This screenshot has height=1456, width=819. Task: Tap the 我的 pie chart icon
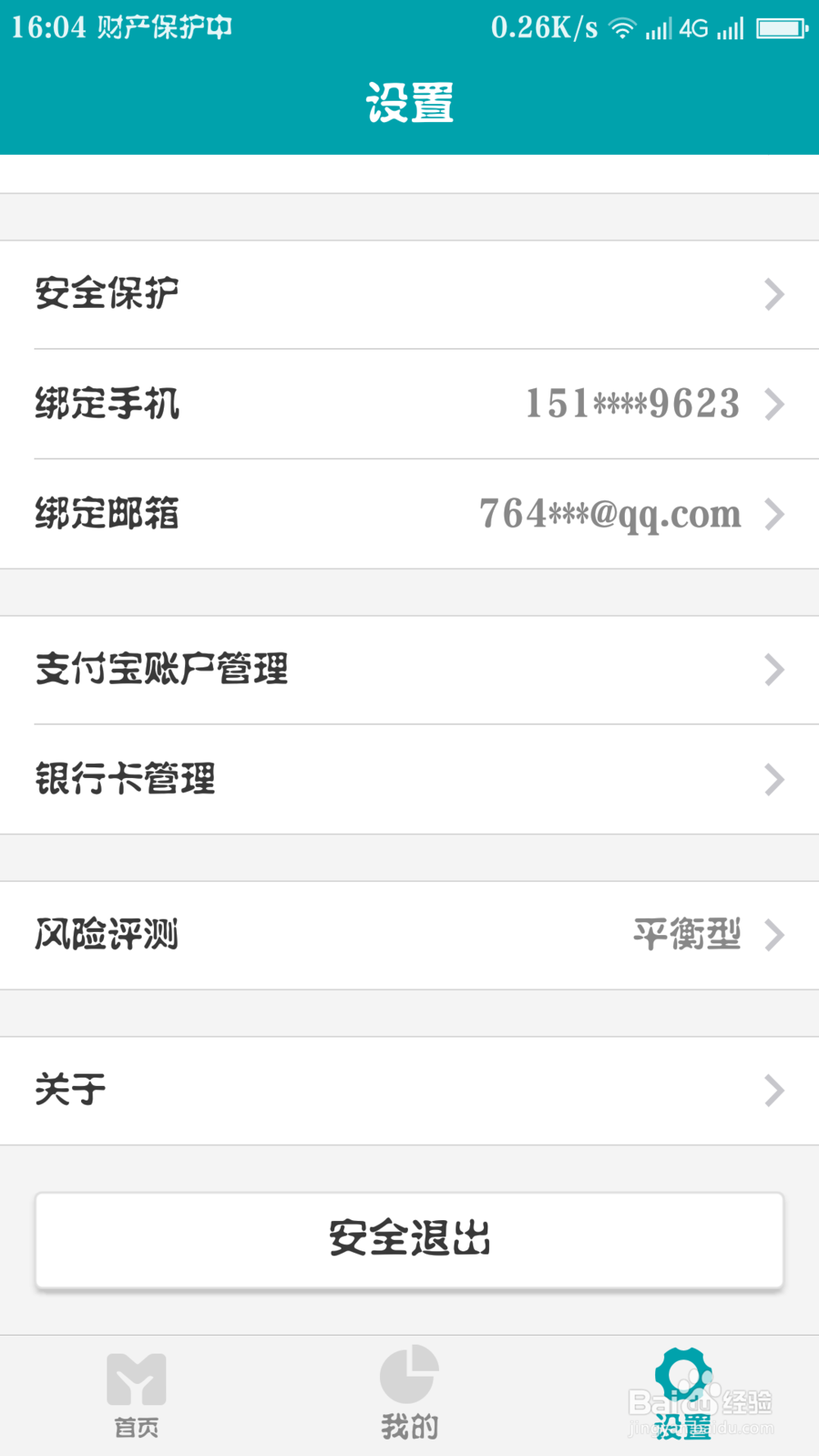(409, 1376)
